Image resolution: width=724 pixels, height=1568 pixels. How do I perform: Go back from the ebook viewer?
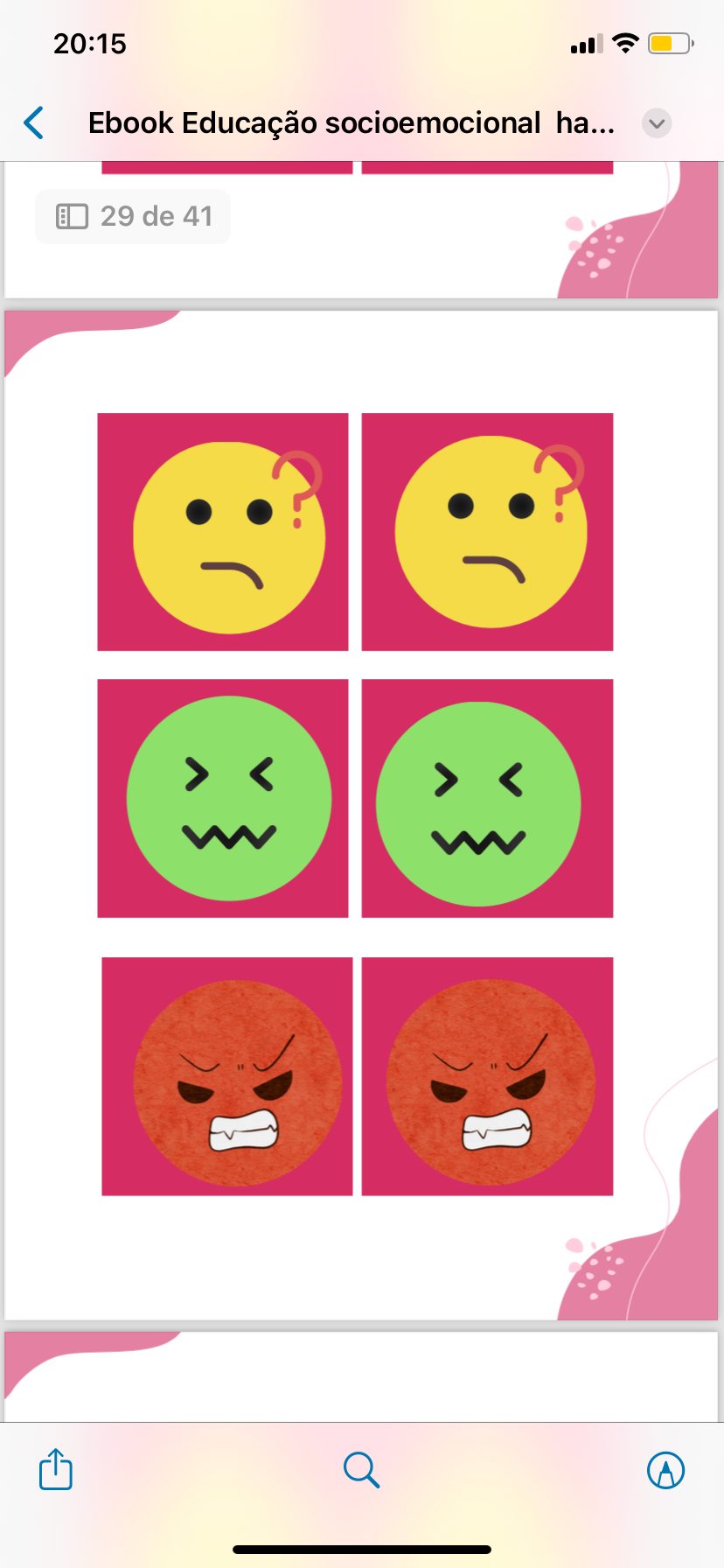point(35,123)
